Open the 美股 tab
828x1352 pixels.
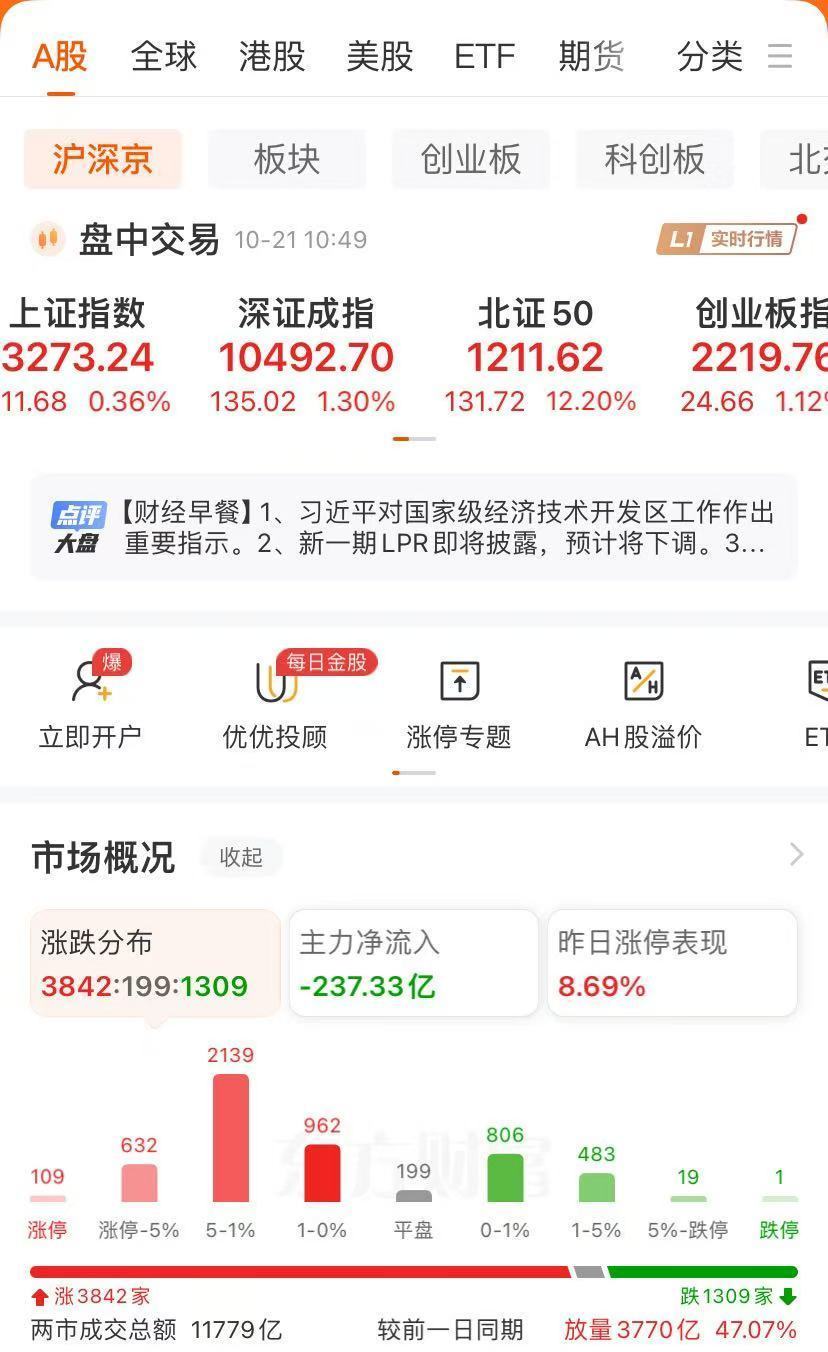(x=380, y=56)
